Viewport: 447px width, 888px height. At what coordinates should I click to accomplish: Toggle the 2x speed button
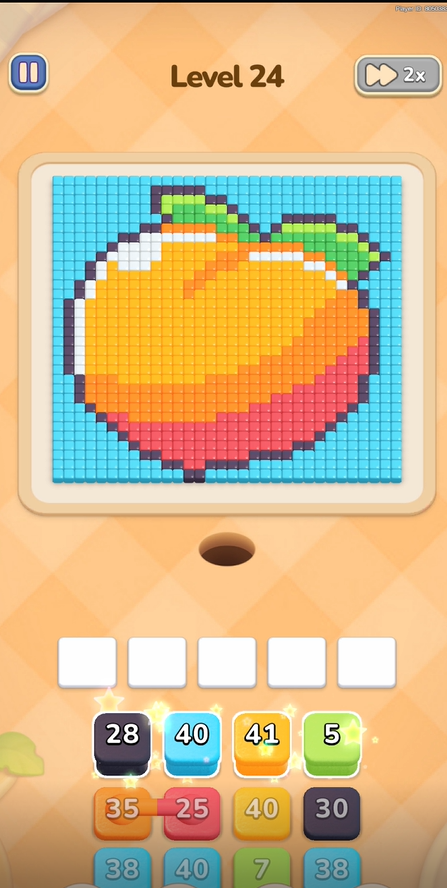398,75
